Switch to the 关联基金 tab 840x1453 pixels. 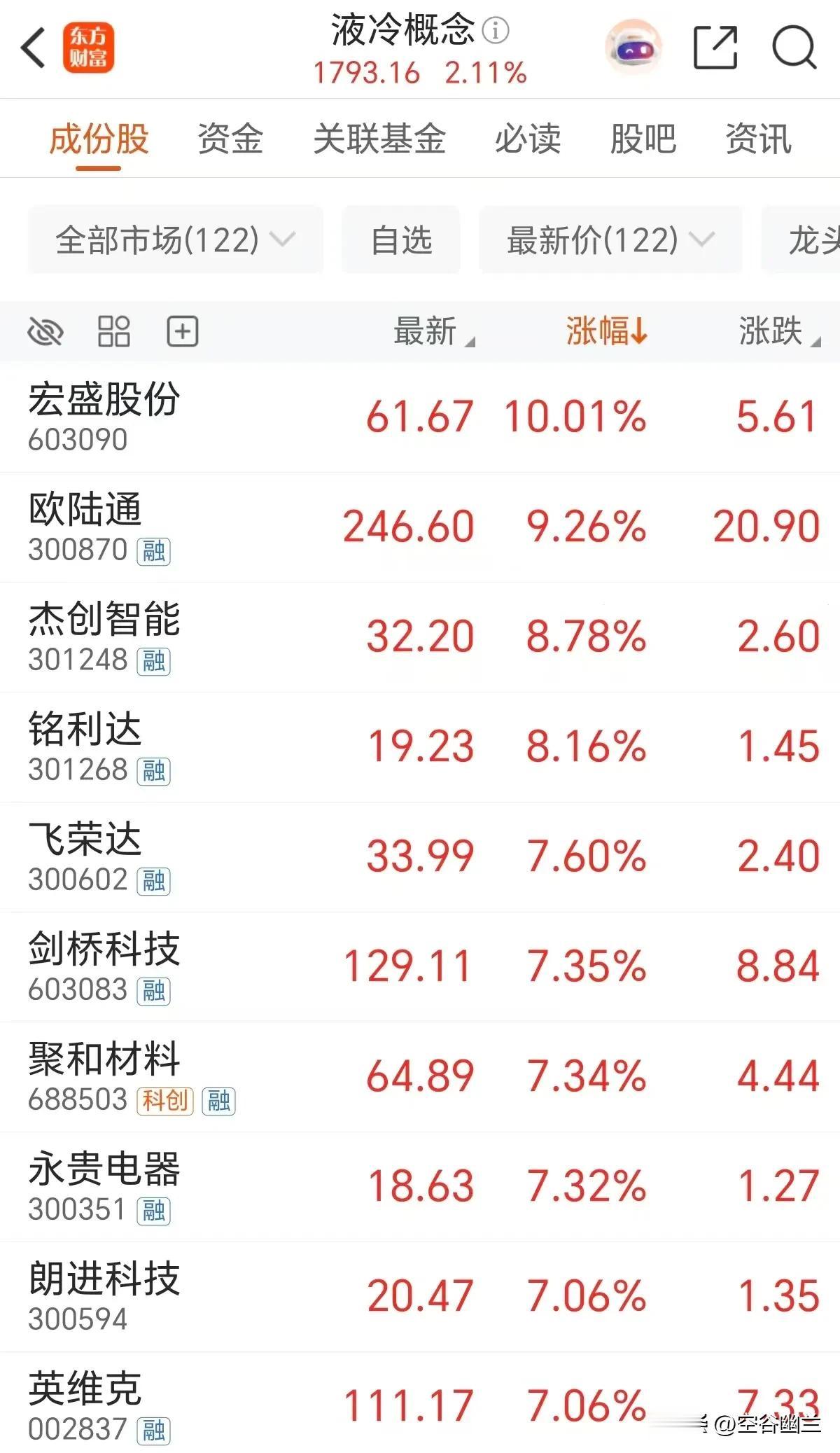379,139
